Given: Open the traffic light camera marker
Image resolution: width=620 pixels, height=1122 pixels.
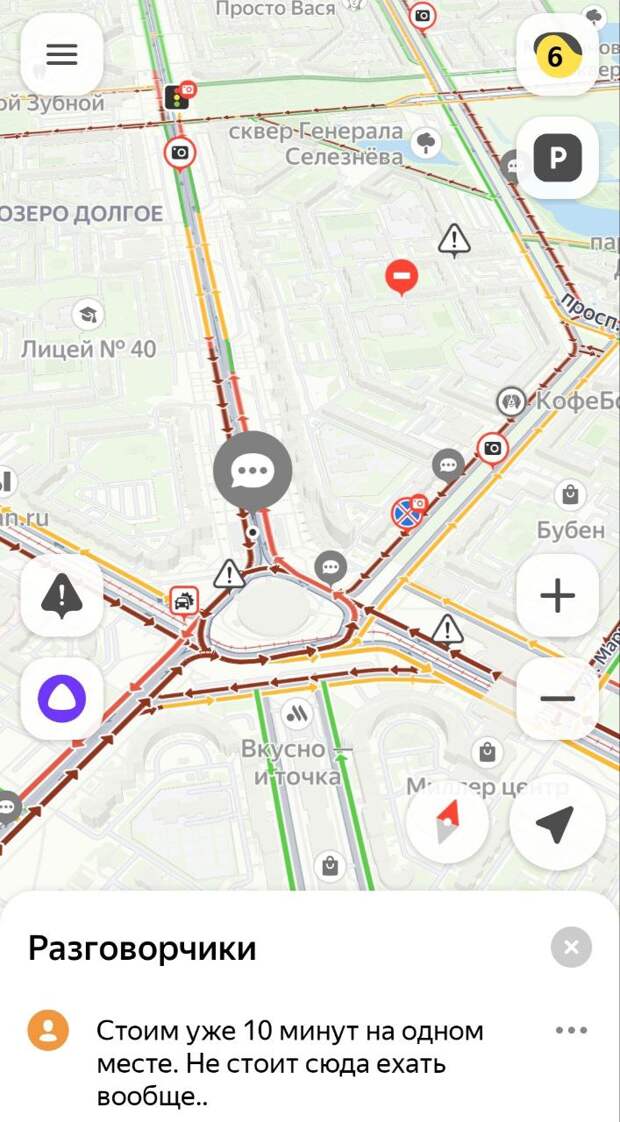Looking at the screenshot, I should 179,96.
